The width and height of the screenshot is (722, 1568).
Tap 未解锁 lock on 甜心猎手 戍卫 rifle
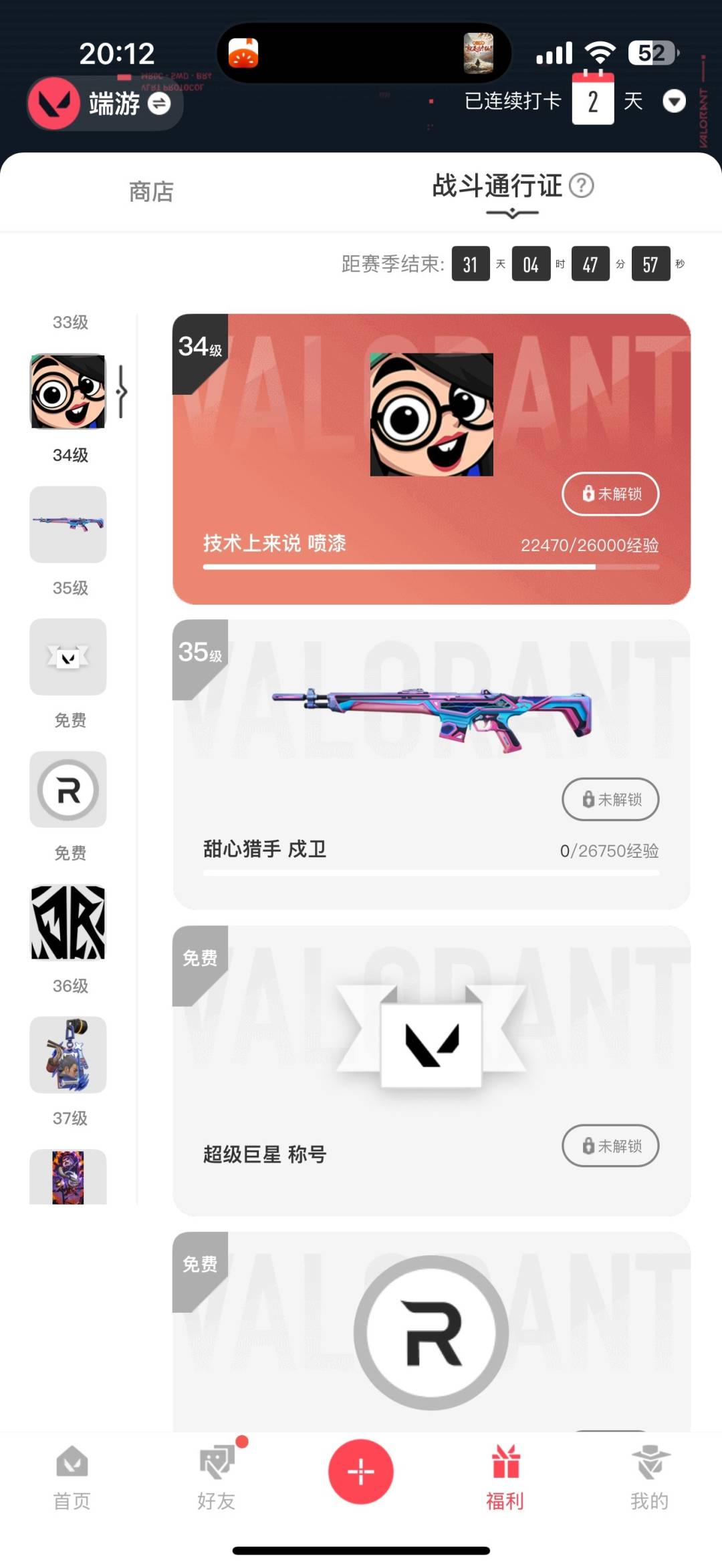(610, 800)
